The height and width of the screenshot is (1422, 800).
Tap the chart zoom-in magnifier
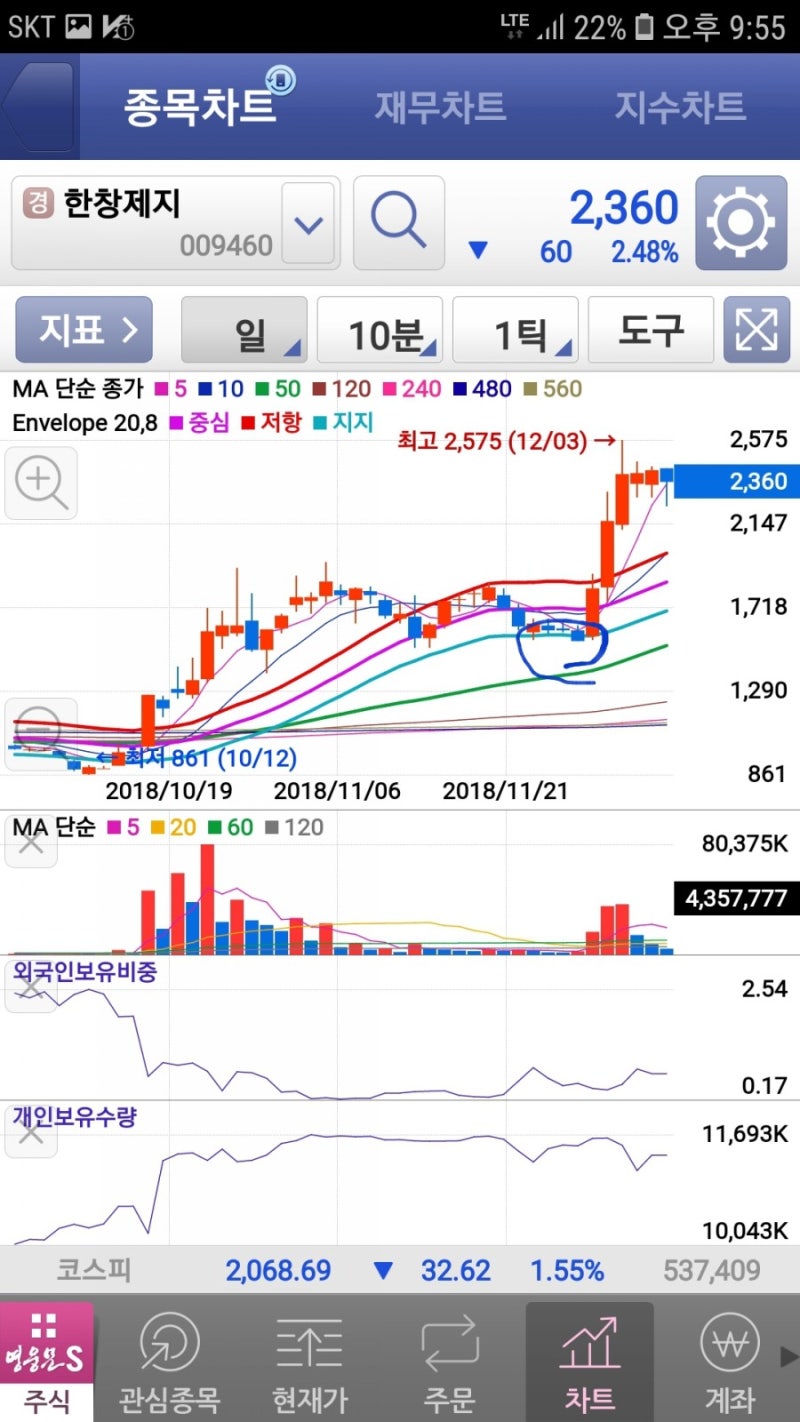click(40, 483)
